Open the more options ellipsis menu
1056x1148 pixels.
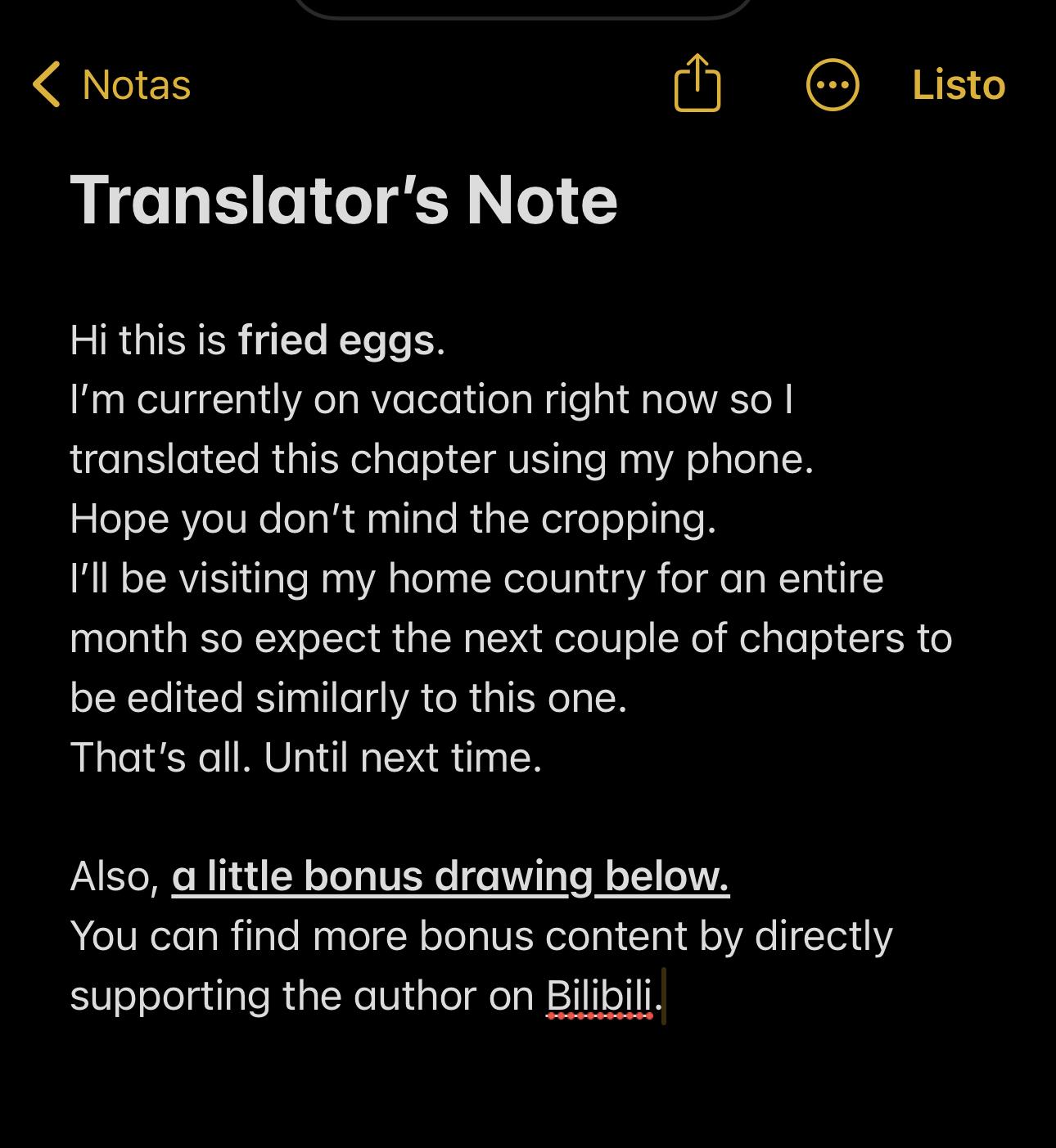coord(832,85)
